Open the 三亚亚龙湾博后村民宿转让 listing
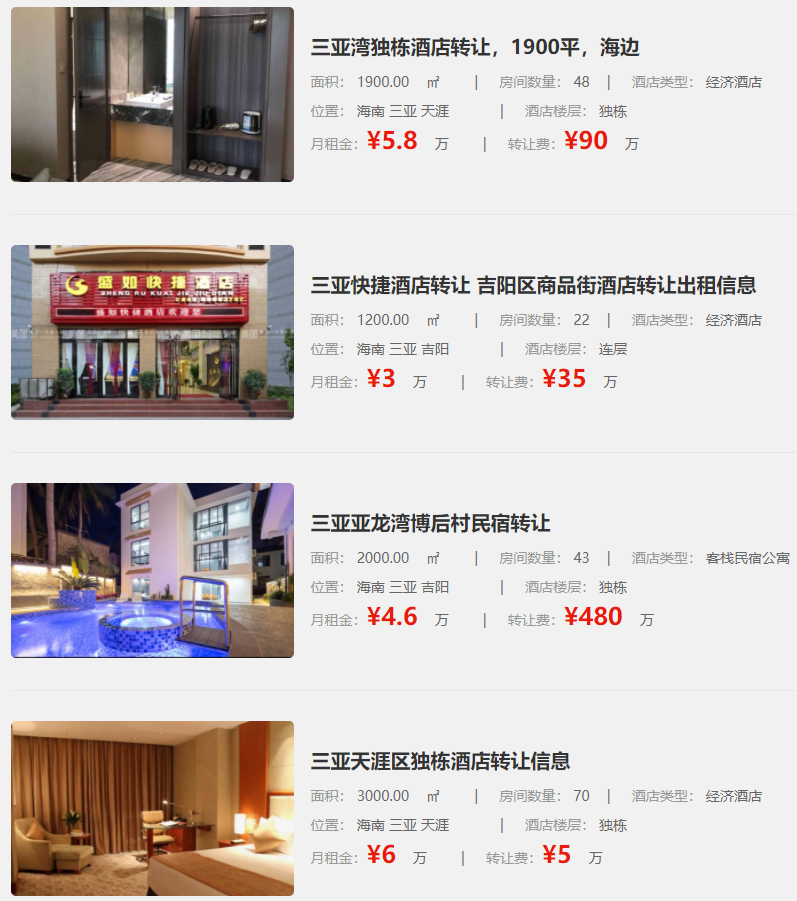The width and height of the screenshot is (797, 901). pyautogui.click(x=430, y=523)
